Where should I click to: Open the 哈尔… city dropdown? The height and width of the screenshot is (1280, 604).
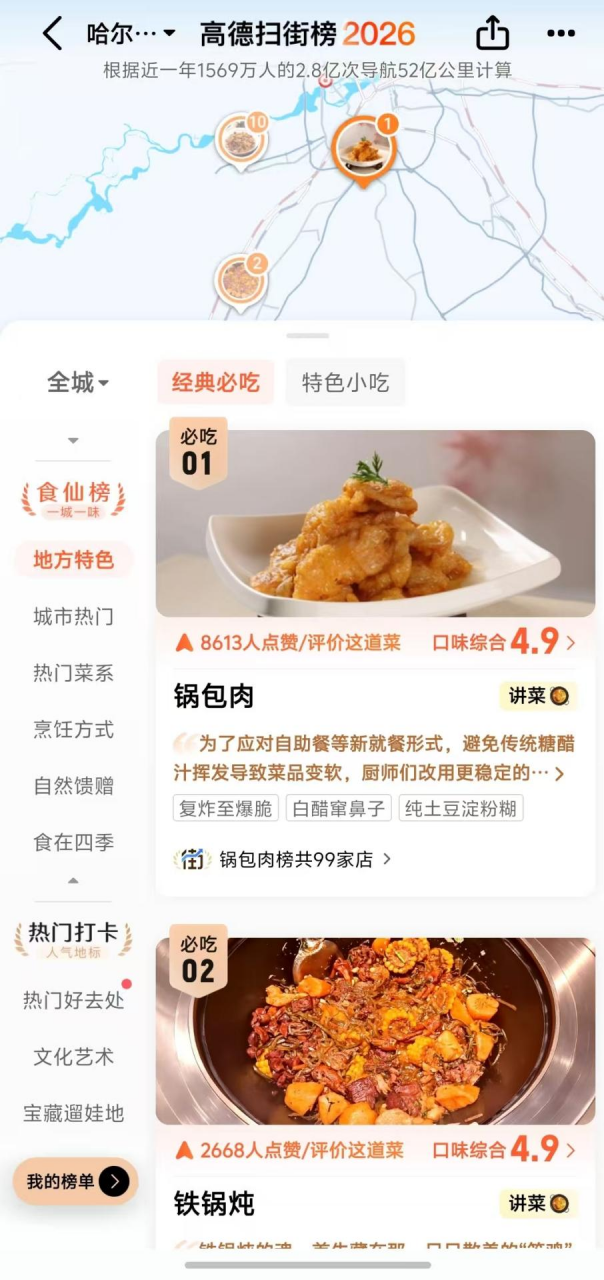tap(131, 34)
